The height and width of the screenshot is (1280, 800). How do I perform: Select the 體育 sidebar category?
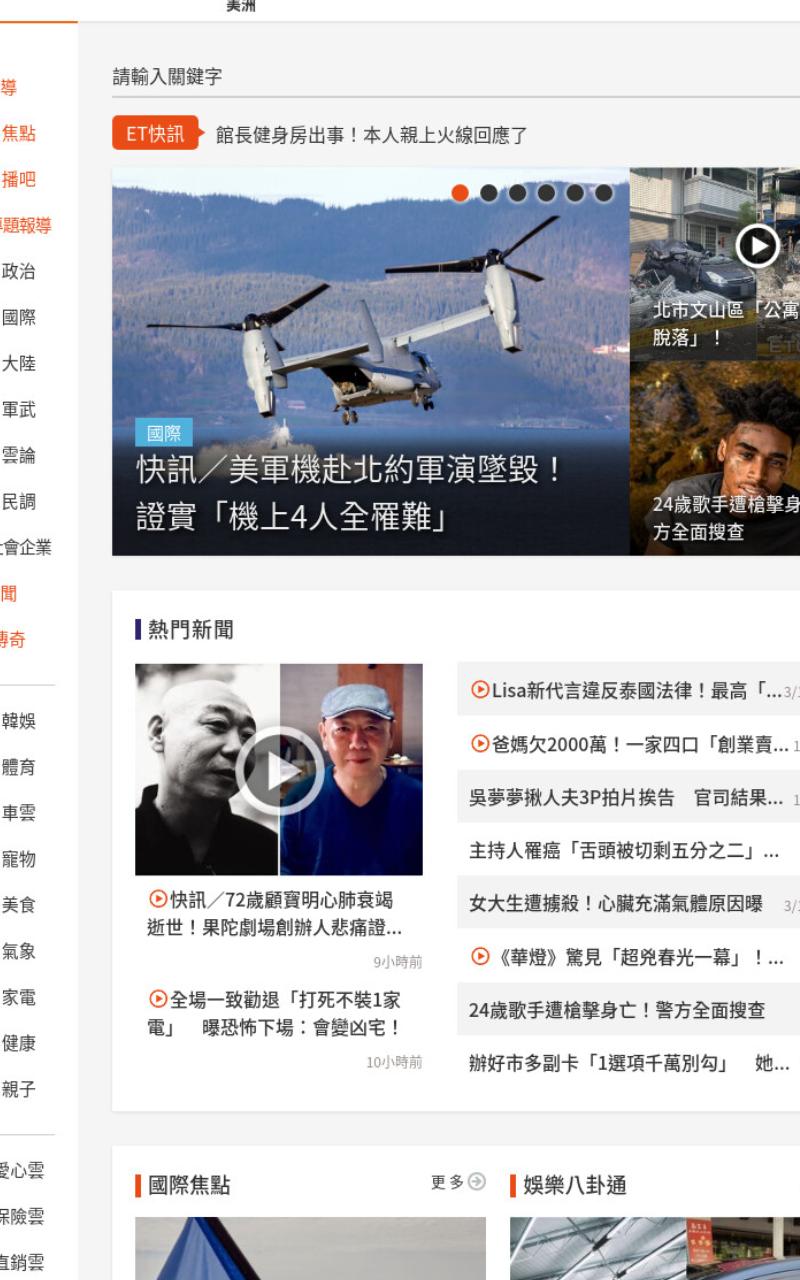coord(19,768)
